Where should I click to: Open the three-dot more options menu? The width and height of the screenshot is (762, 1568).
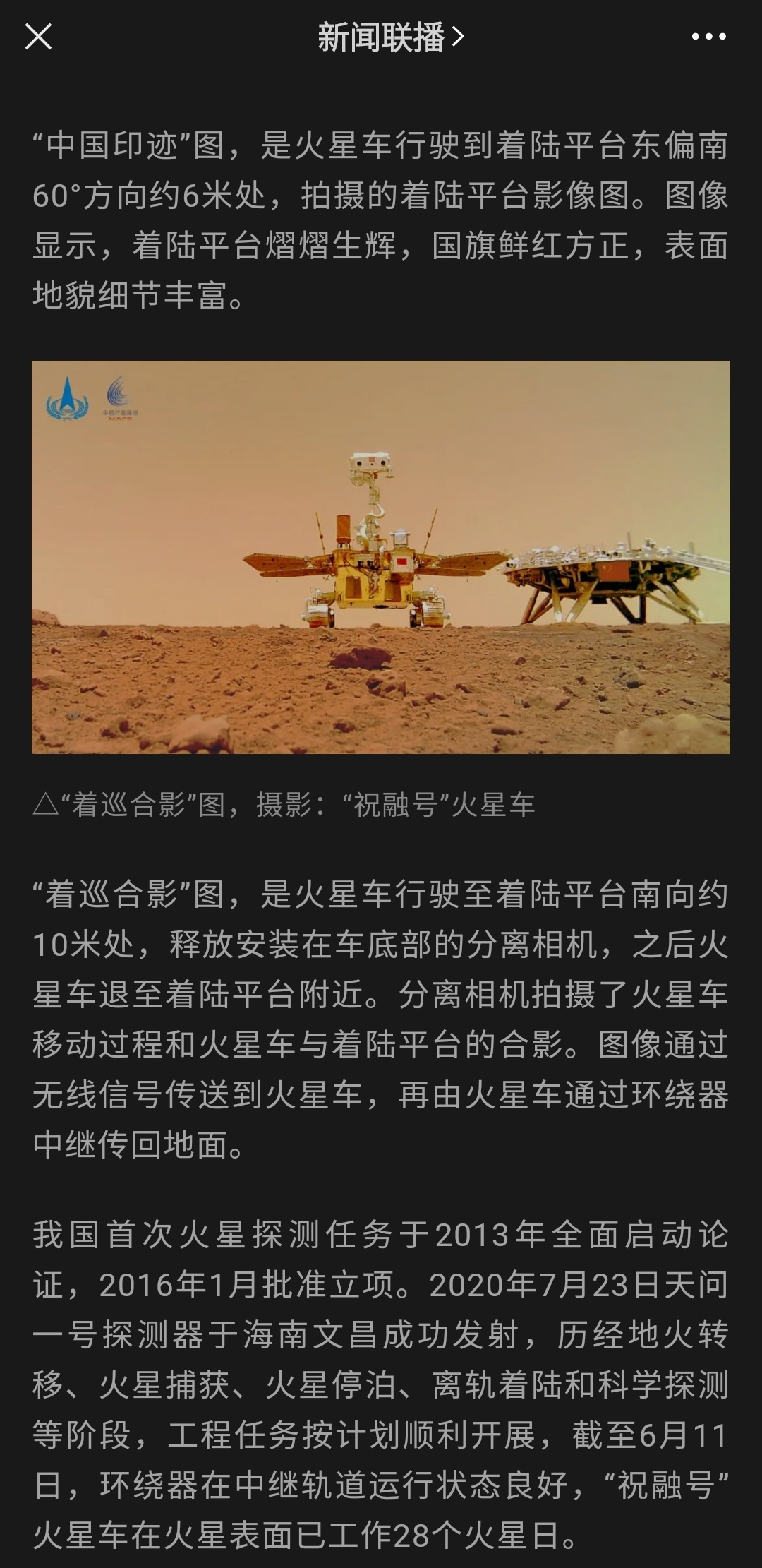click(x=708, y=37)
